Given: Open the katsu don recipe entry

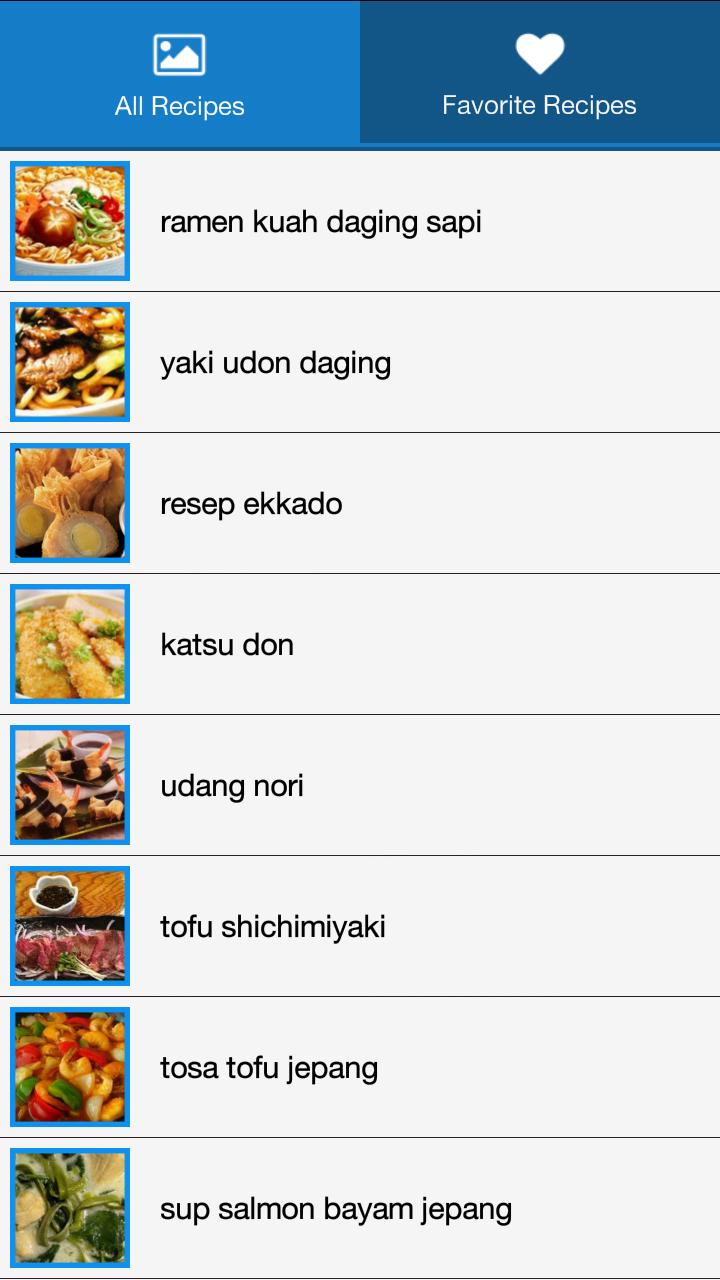Looking at the screenshot, I should (x=400, y=644).
